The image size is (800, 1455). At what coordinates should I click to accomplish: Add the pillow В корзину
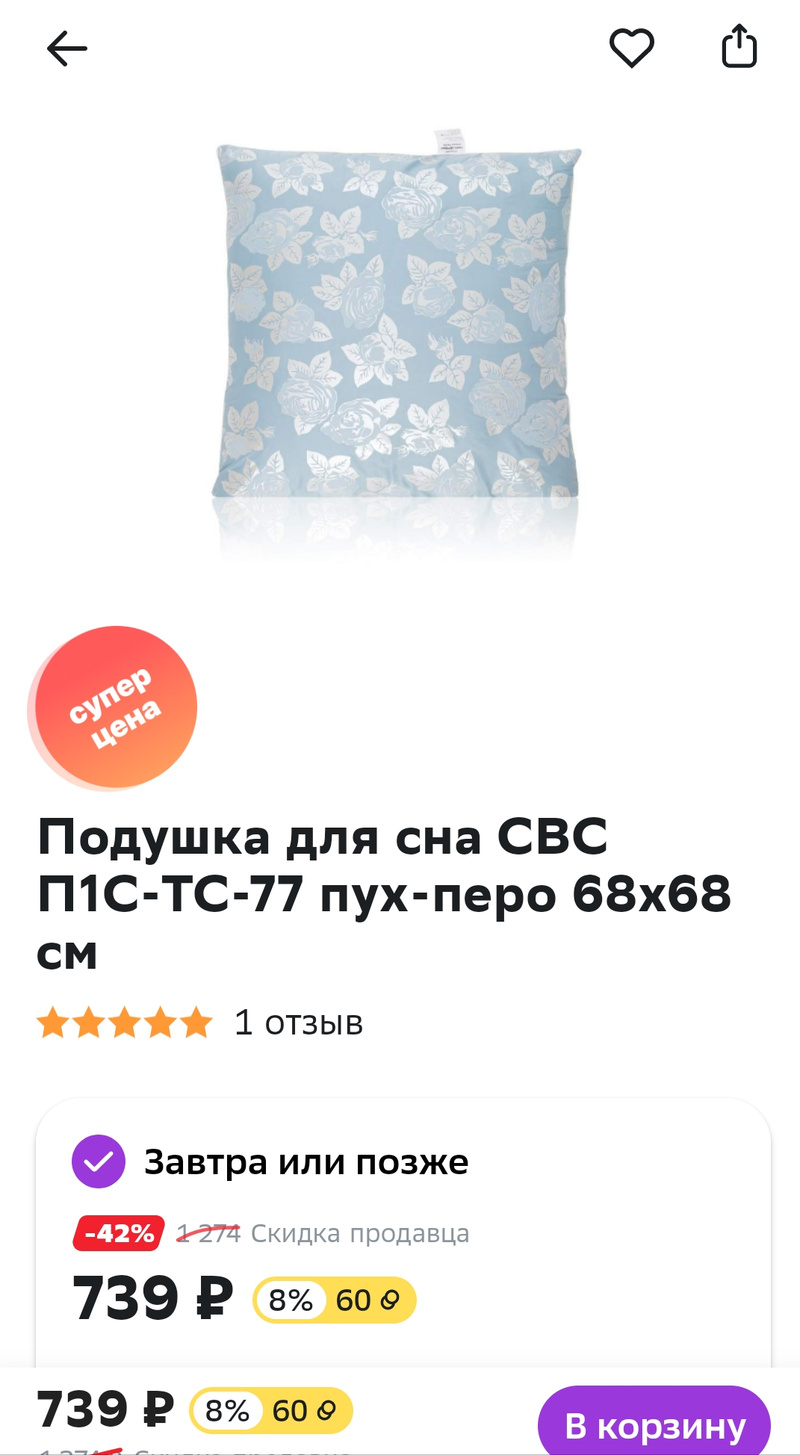[654, 1425]
